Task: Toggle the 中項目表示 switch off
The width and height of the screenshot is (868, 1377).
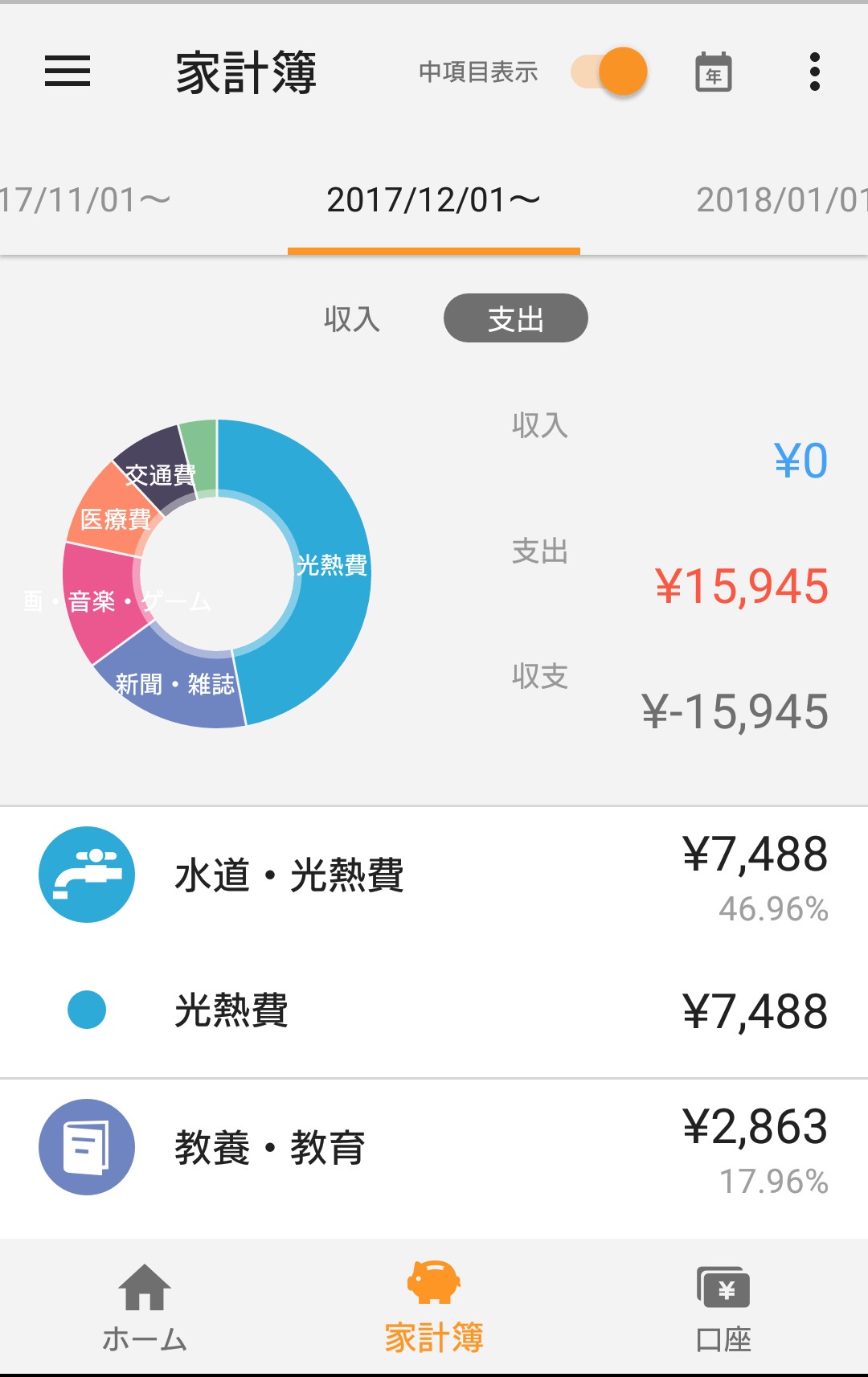Action: [x=608, y=72]
